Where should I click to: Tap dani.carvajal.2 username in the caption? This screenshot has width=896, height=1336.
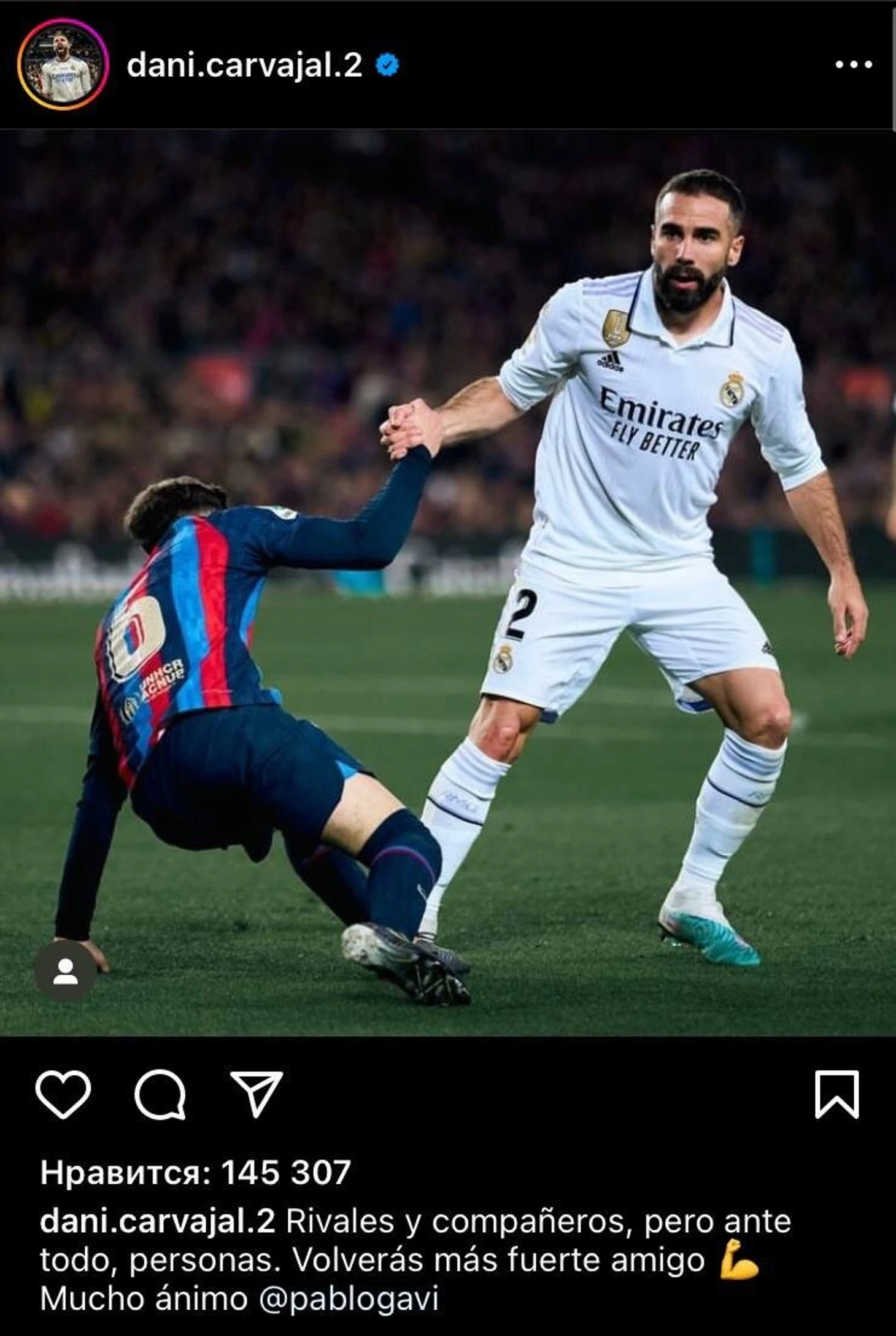point(158,1222)
